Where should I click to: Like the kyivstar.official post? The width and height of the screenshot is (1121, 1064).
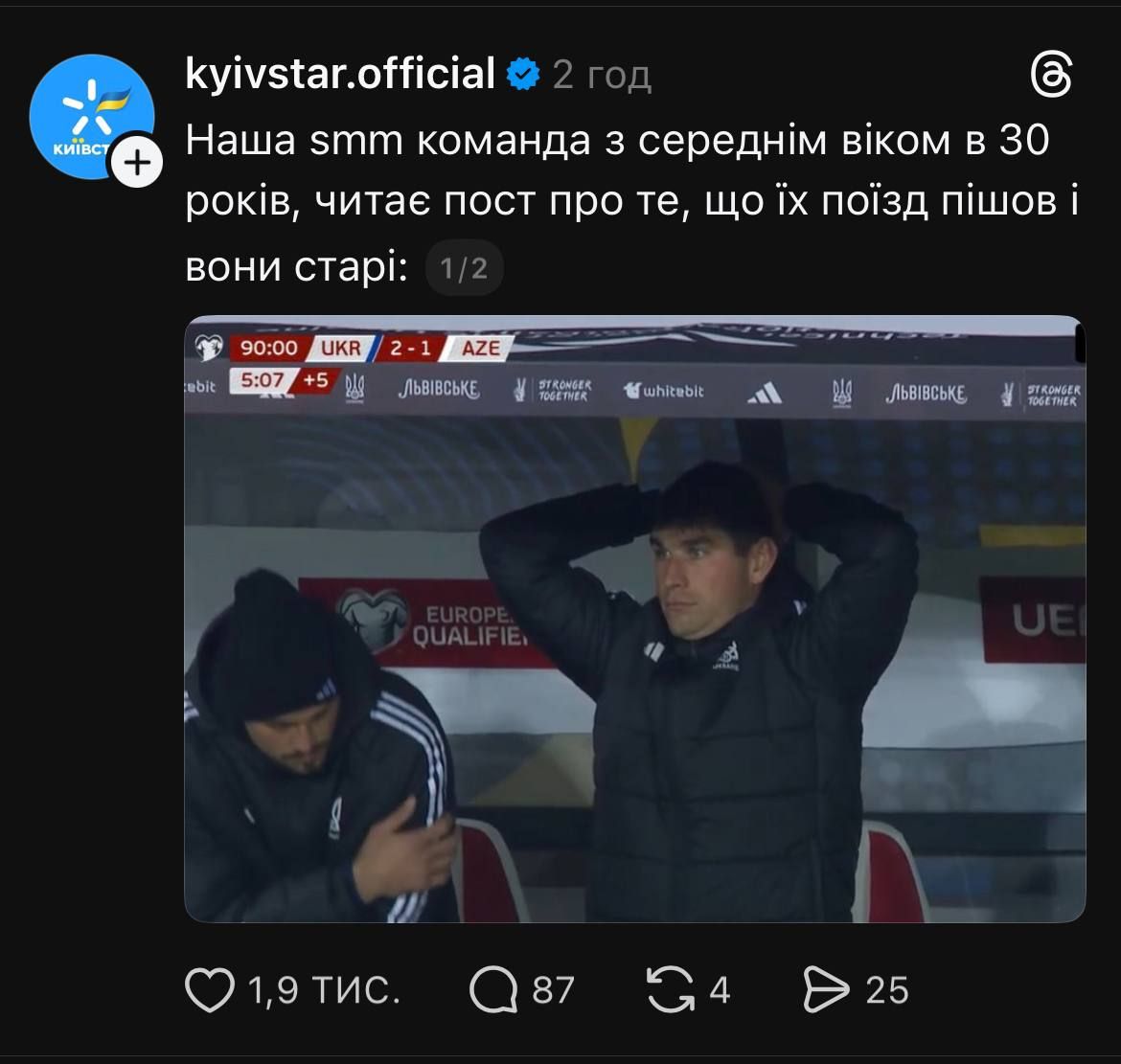click(x=210, y=990)
